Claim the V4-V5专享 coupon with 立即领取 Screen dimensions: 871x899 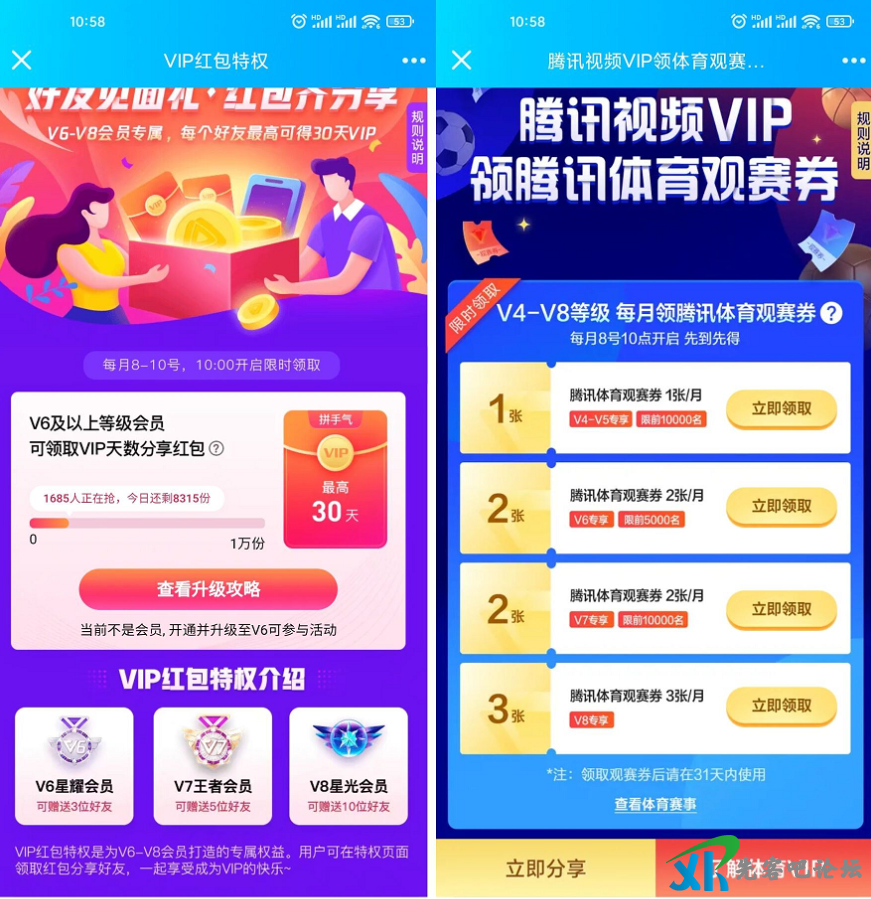point(781,409)
